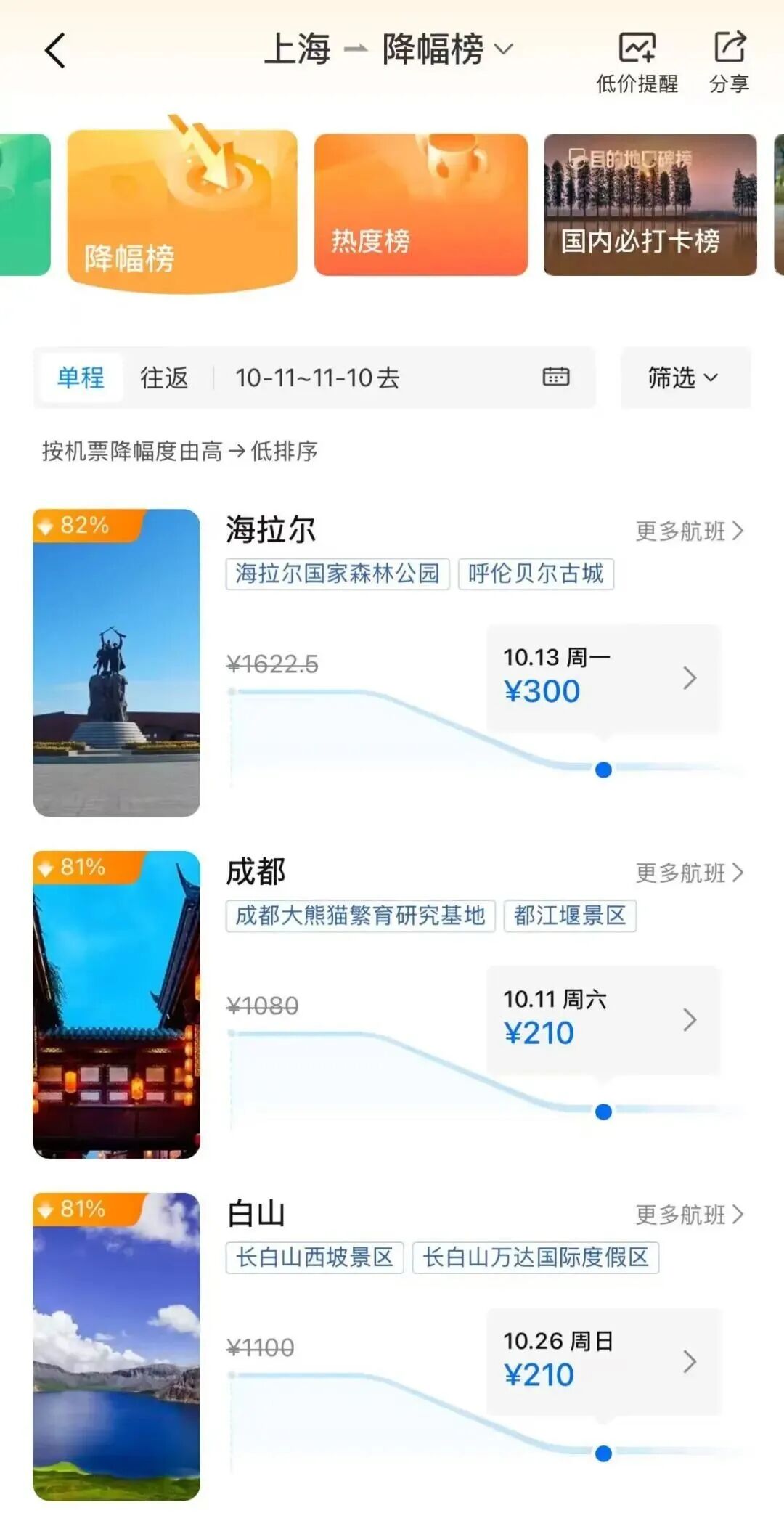
Task: Switch to the 热度榜 ranking
Action: click(420, 205)
